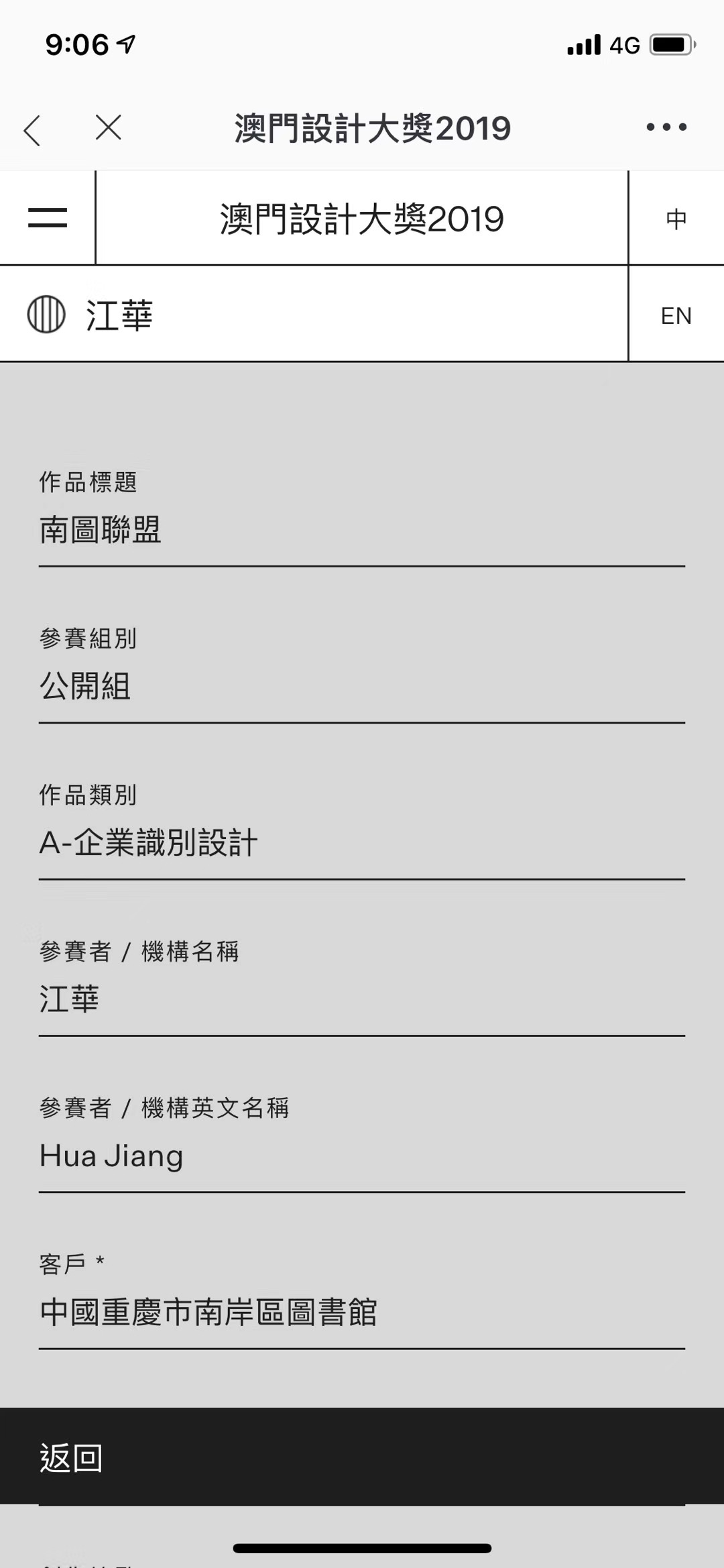Open the three-dot overflow menu
This screenshot has width=724, height=1568.
[x=666, y=127]
